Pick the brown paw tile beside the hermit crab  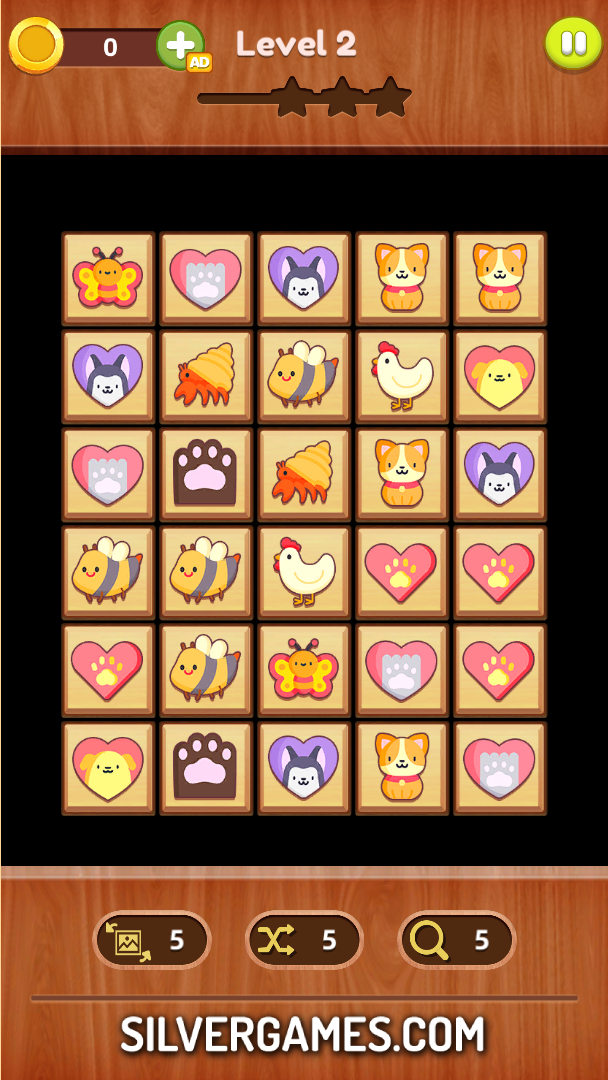tap(206, 474)
